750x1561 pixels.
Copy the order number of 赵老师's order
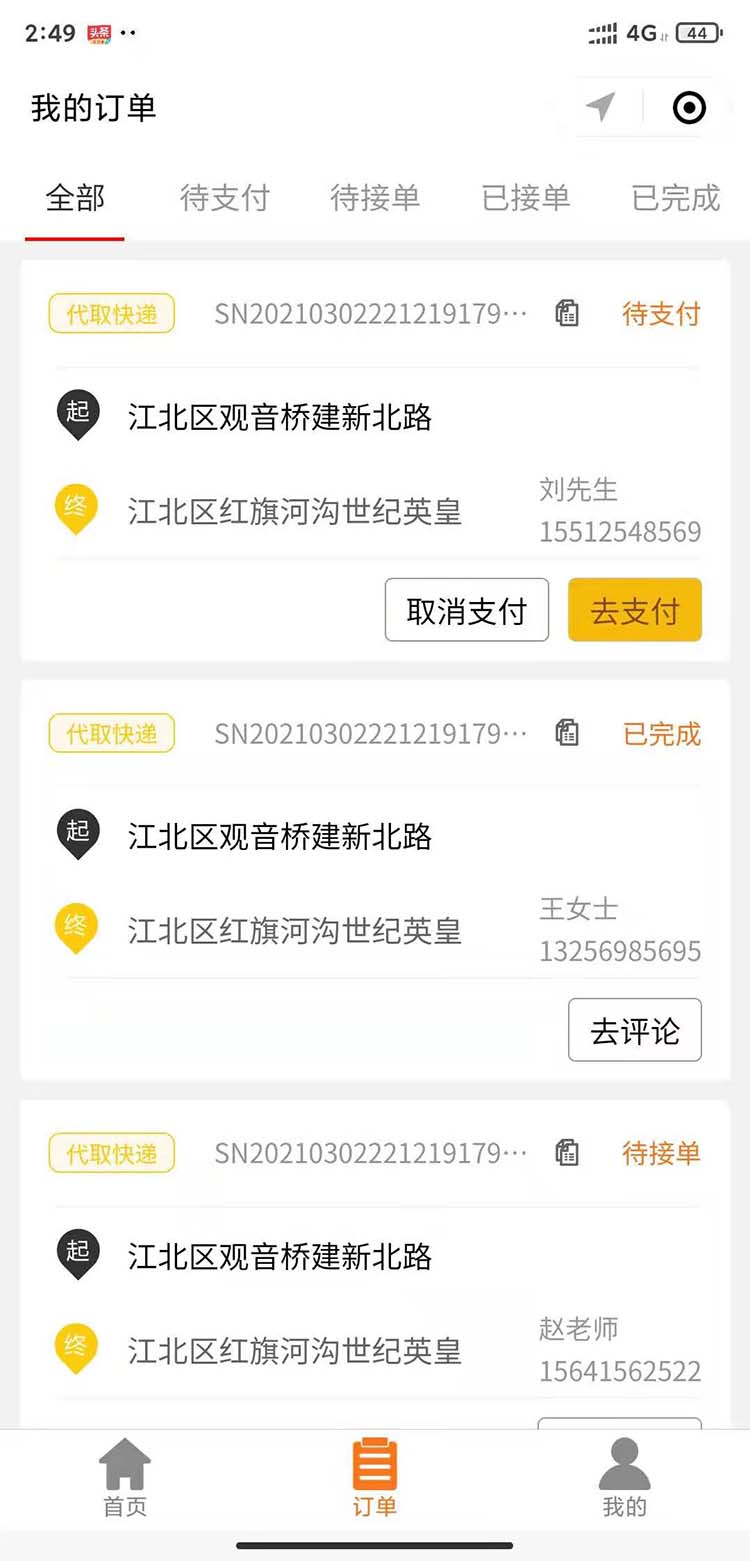pyautogui.click(x=567, y=1153)
